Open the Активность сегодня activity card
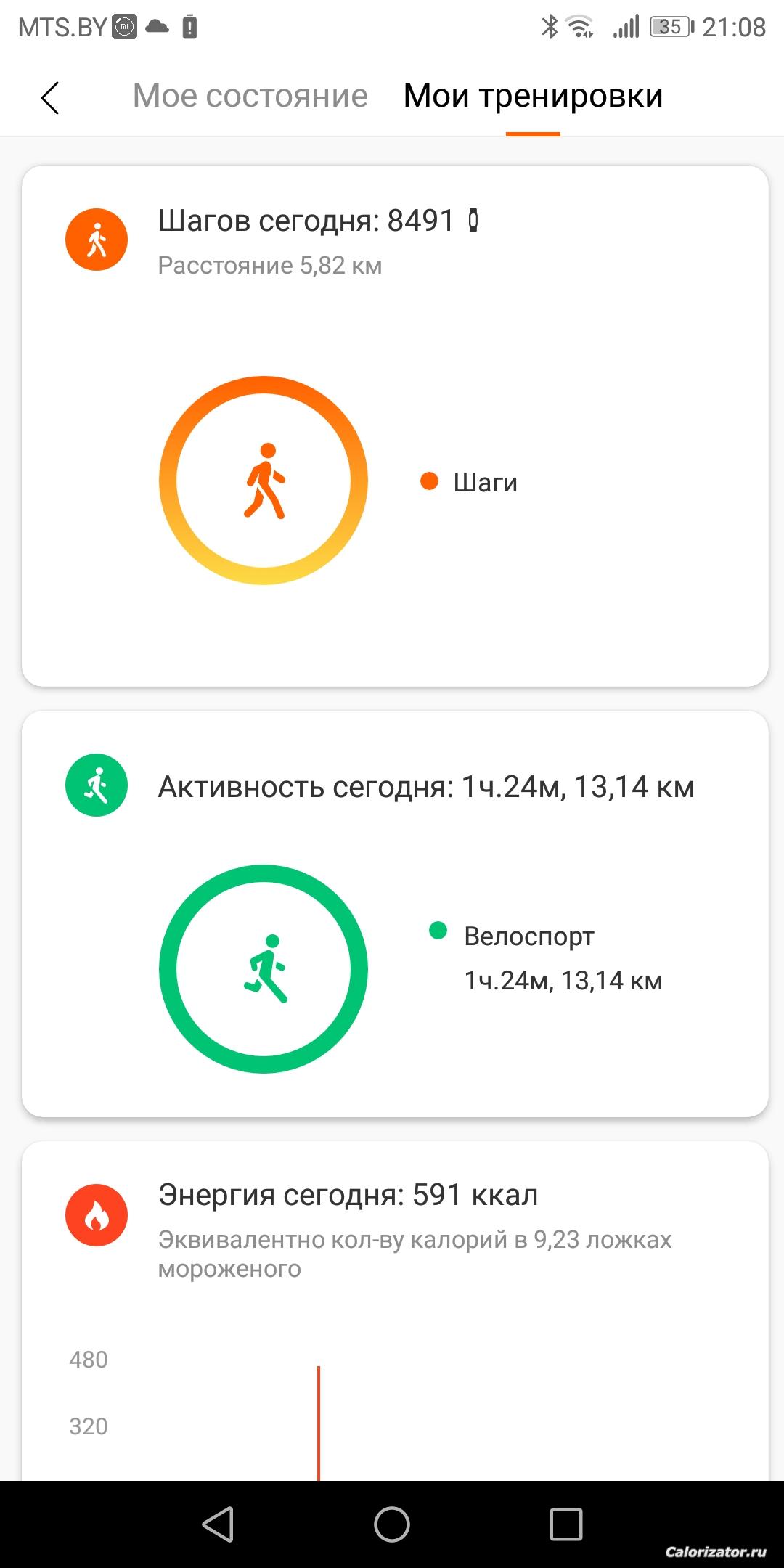This screenshot has width=784, height=1568. pos(395,913)
